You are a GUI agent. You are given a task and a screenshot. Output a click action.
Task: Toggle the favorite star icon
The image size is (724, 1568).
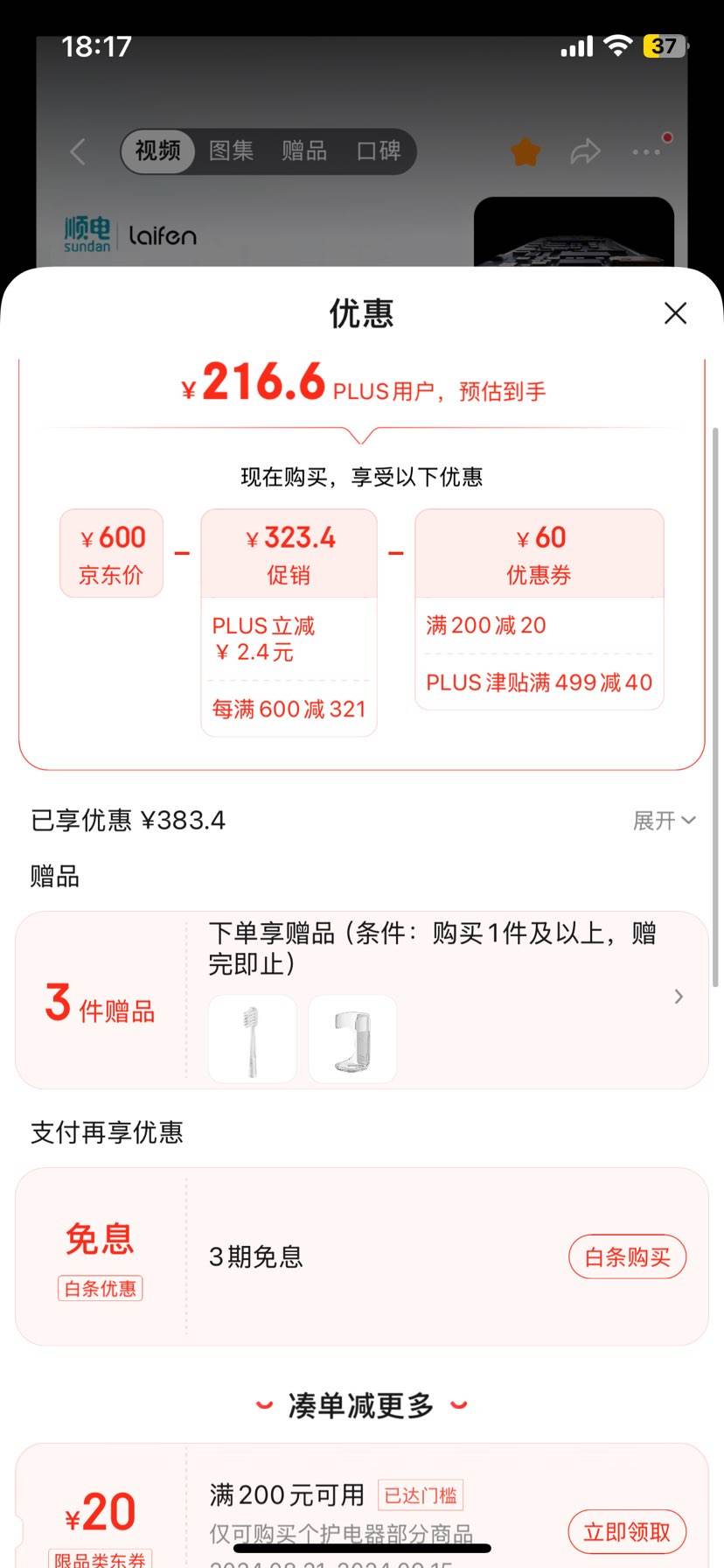click(x=526, y=151)
